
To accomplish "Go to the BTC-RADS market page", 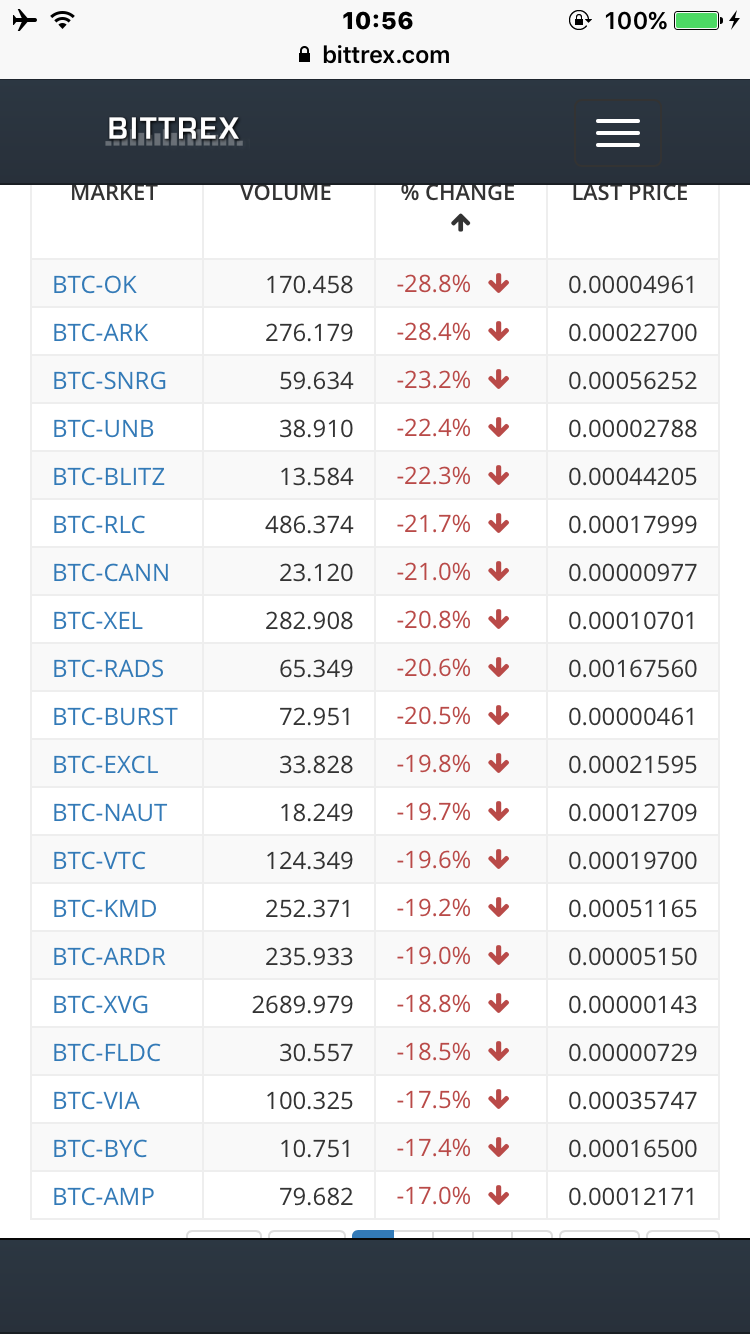I will click(x=109, y=669).
